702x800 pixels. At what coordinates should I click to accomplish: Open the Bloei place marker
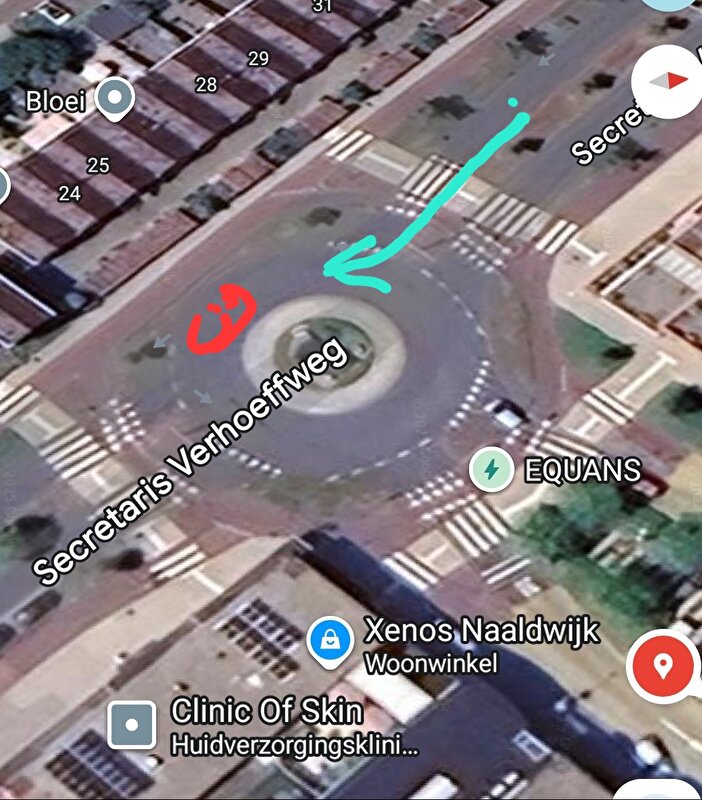click(117, 98)
